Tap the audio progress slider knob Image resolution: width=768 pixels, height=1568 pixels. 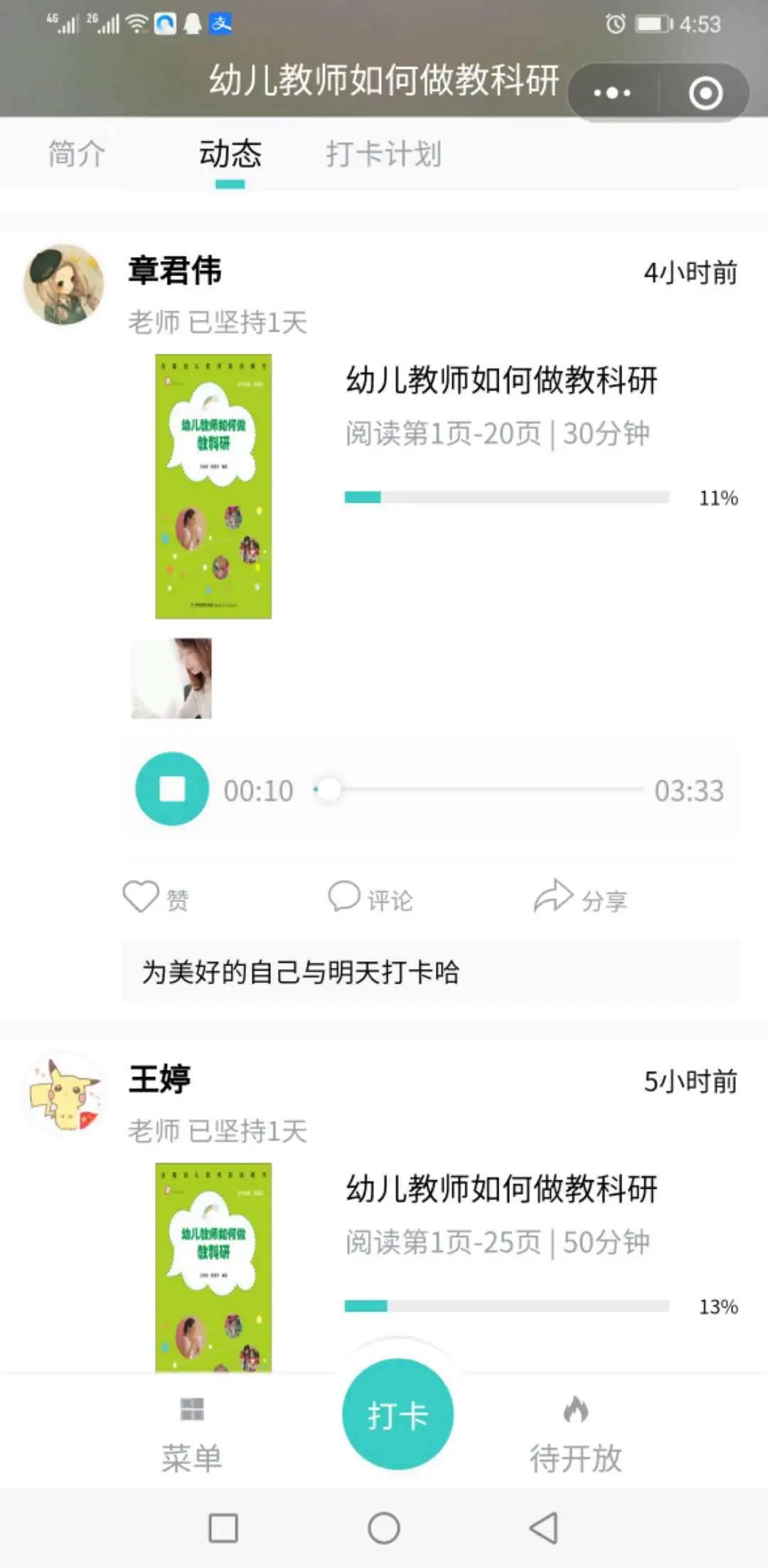328,789
